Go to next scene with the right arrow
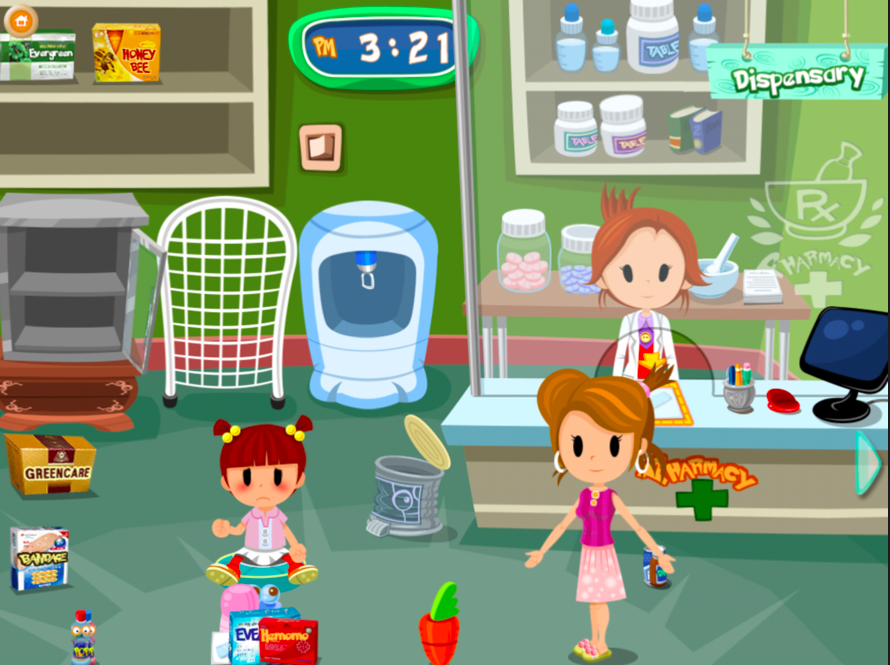The width and height of the screenshot is (890, 665). (x=868, y=464)
